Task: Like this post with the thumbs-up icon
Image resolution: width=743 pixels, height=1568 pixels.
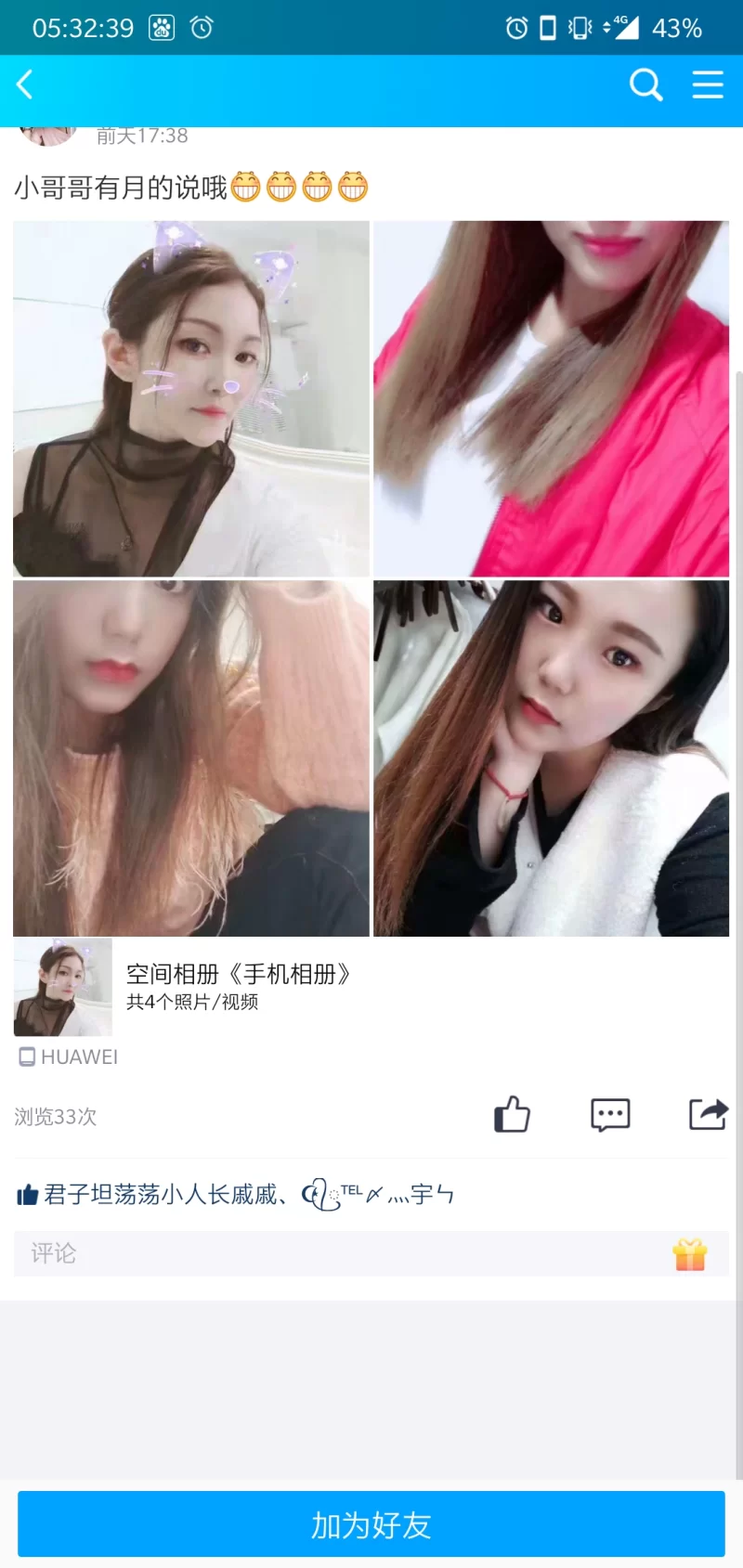Action: click(512, 1114)
